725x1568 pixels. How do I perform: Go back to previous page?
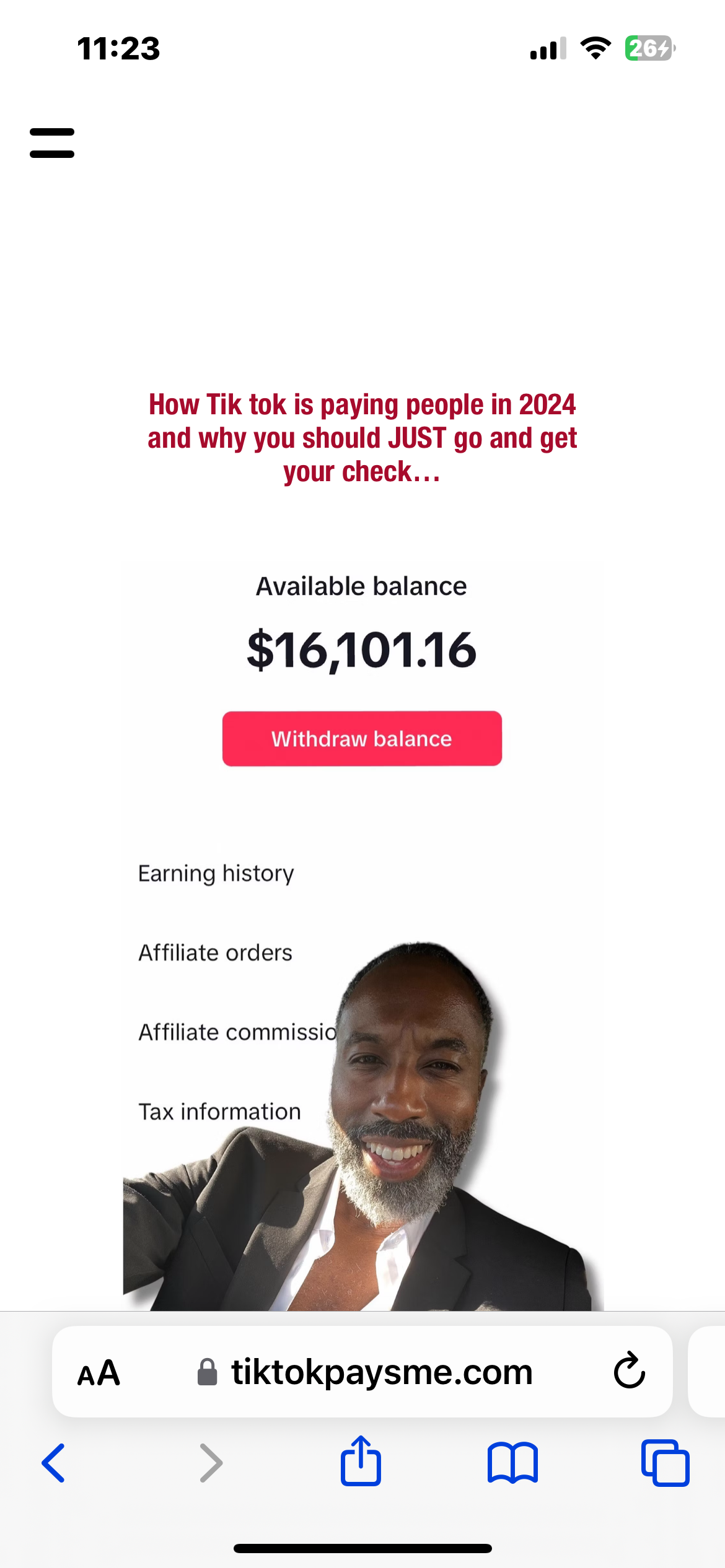point(54,1463)
